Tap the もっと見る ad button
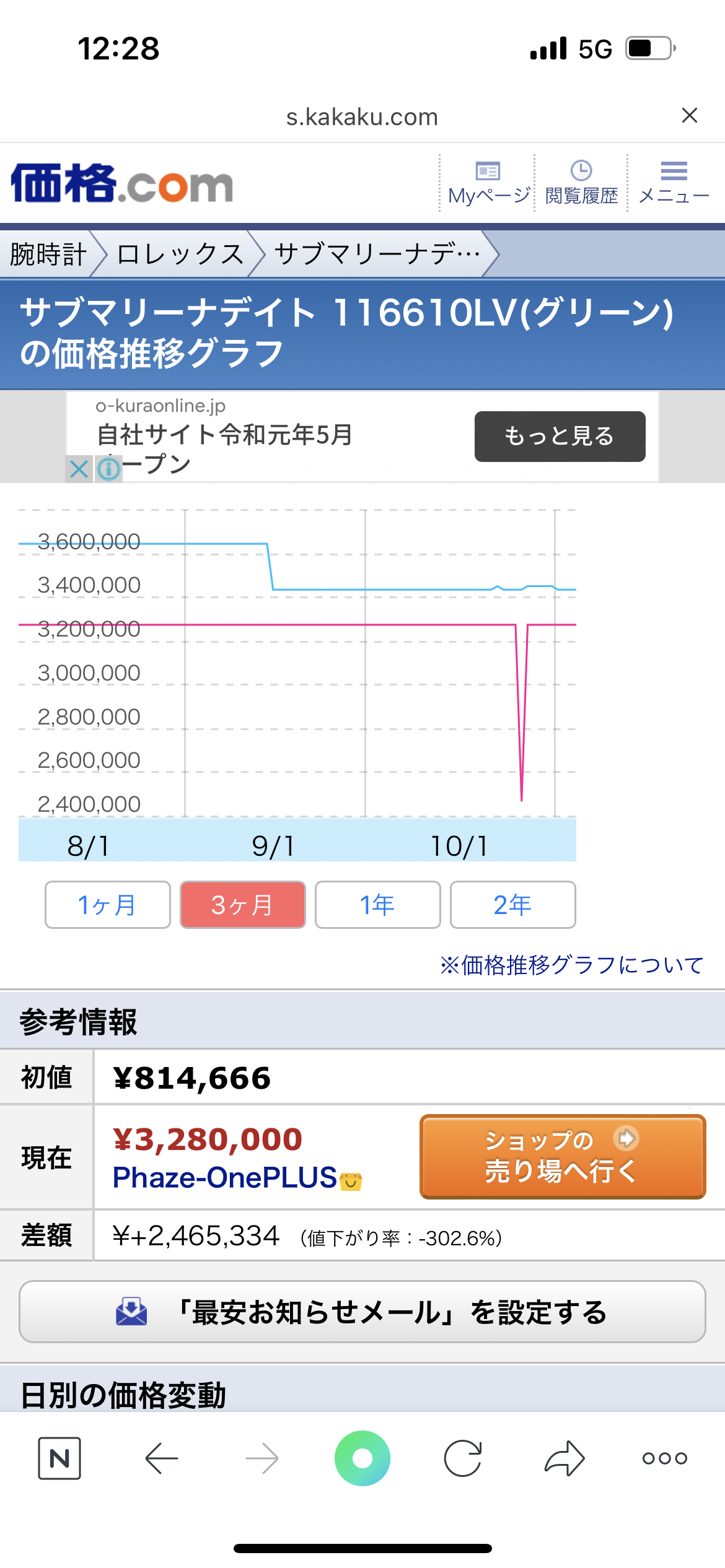725x1568 pixels. [x=560, y=436]
